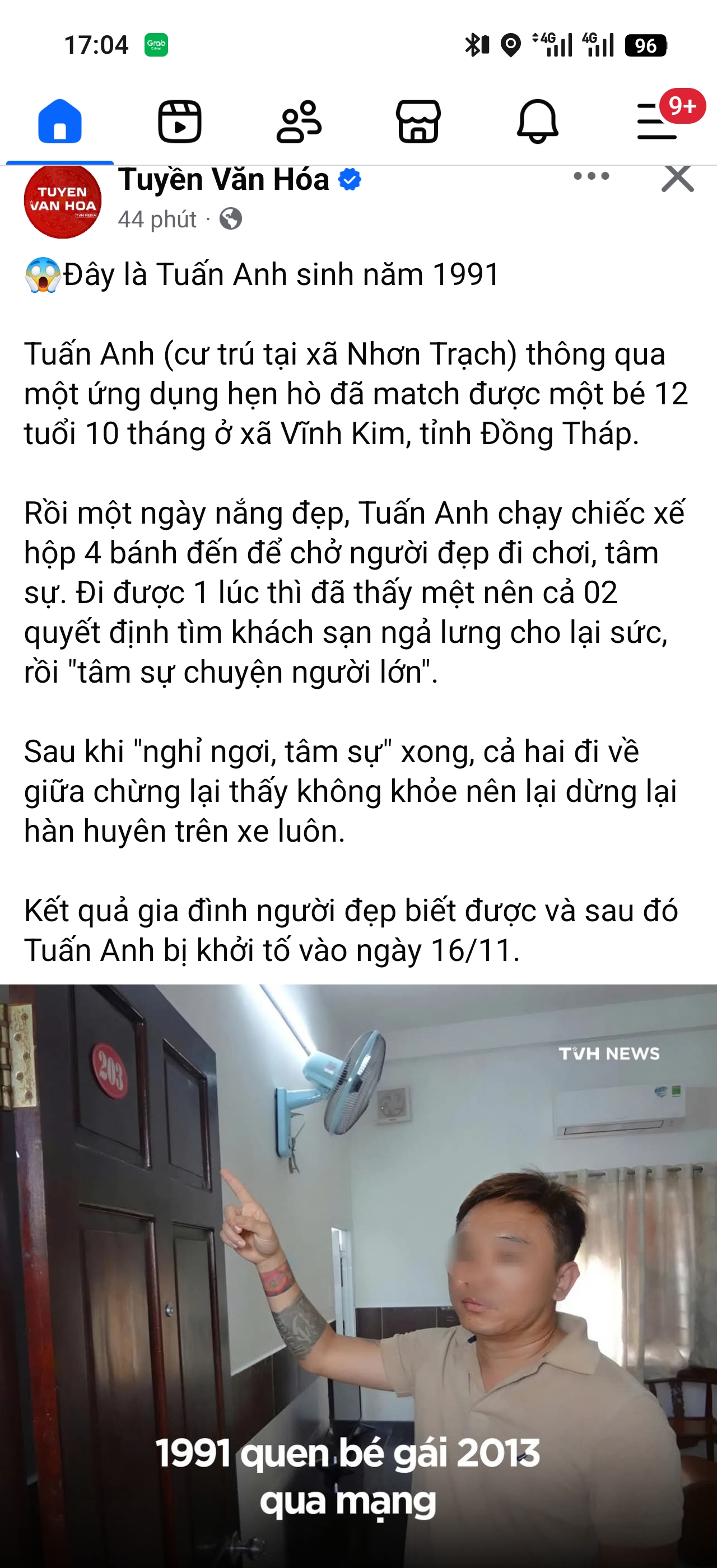Switch to the Home feed tab
Image resolution: width=717 pixels, height=1568 pixels.
tap(59, 122)
